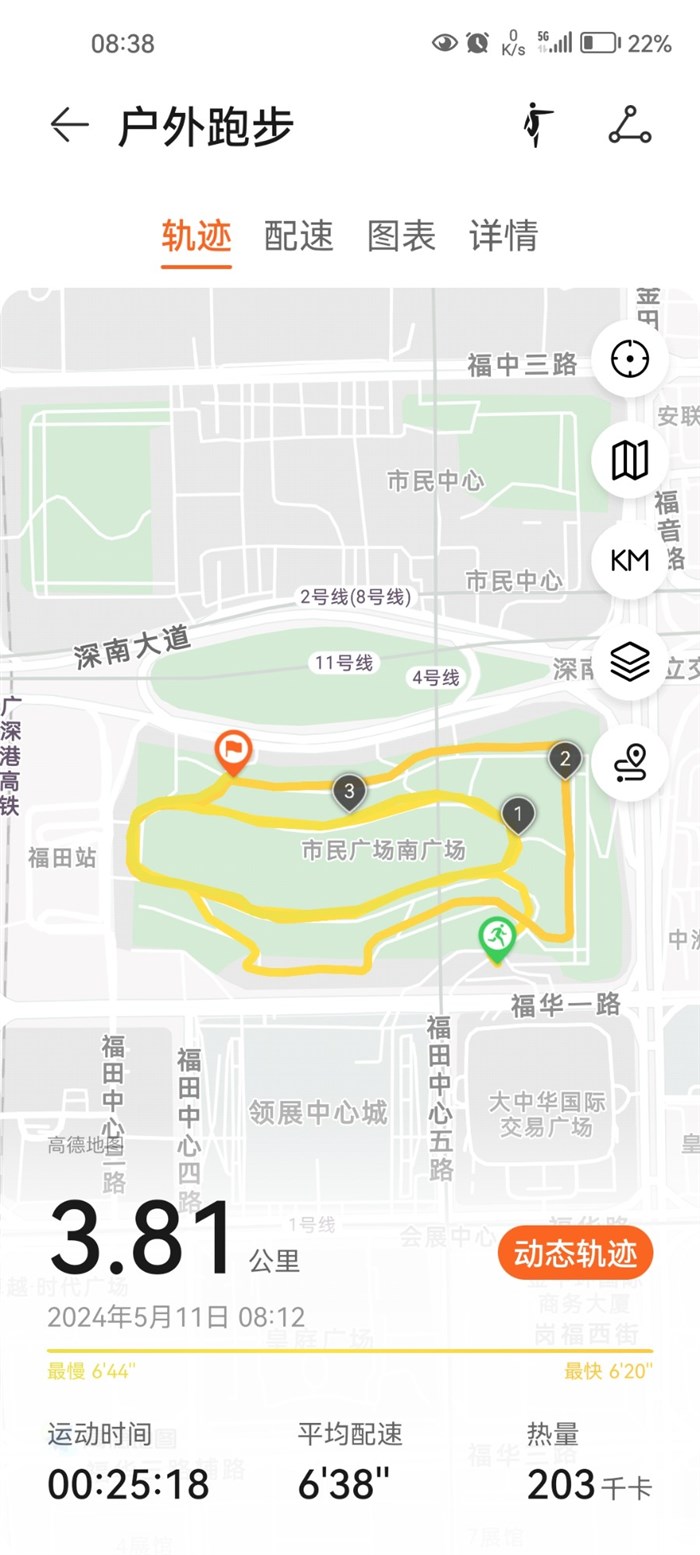Open the map layers option
This screenshot has height=1555, width=700.
pyautogui.click(x=630, y=662)
